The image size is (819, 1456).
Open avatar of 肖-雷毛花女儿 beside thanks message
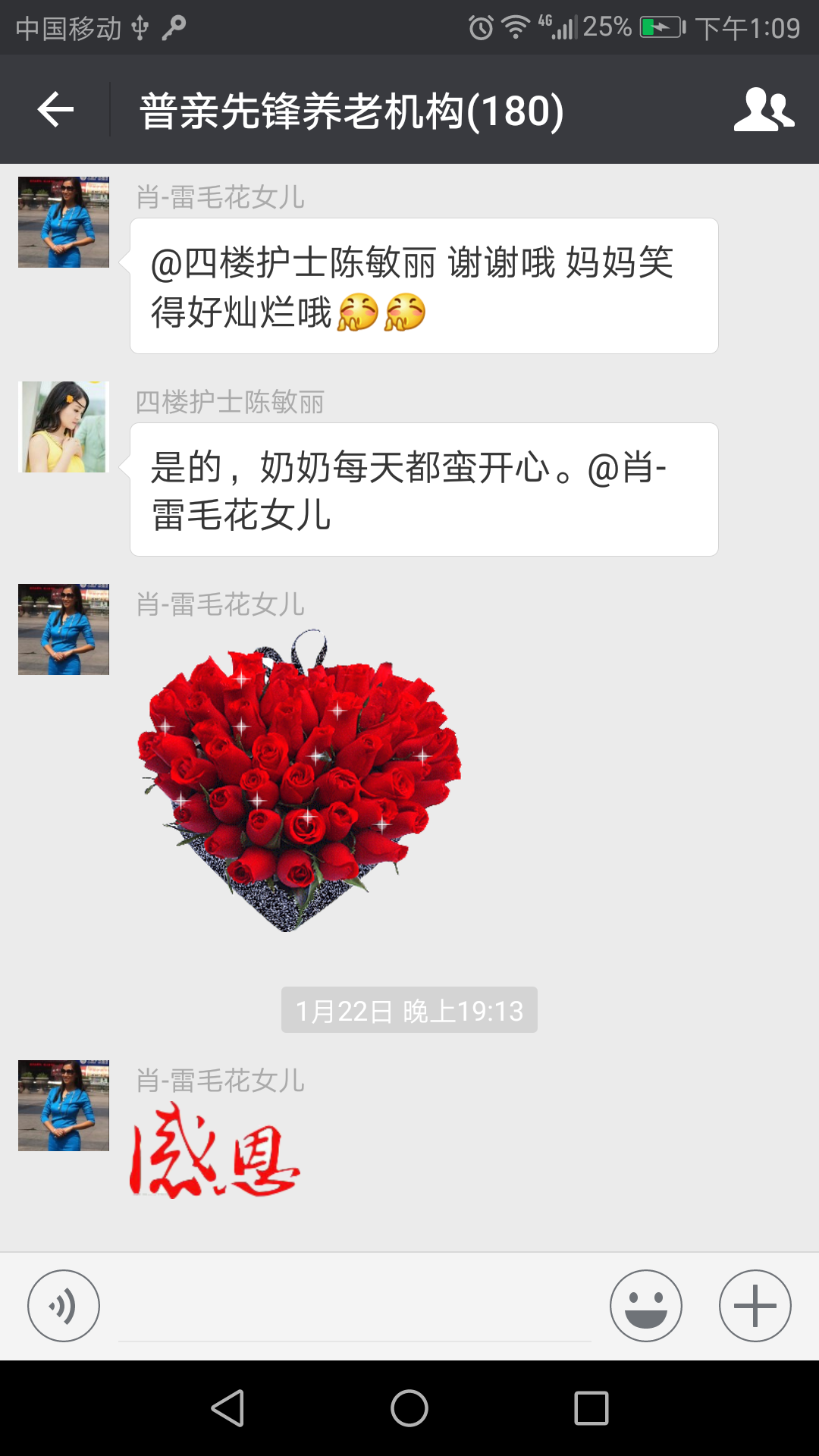pos(64,222)
